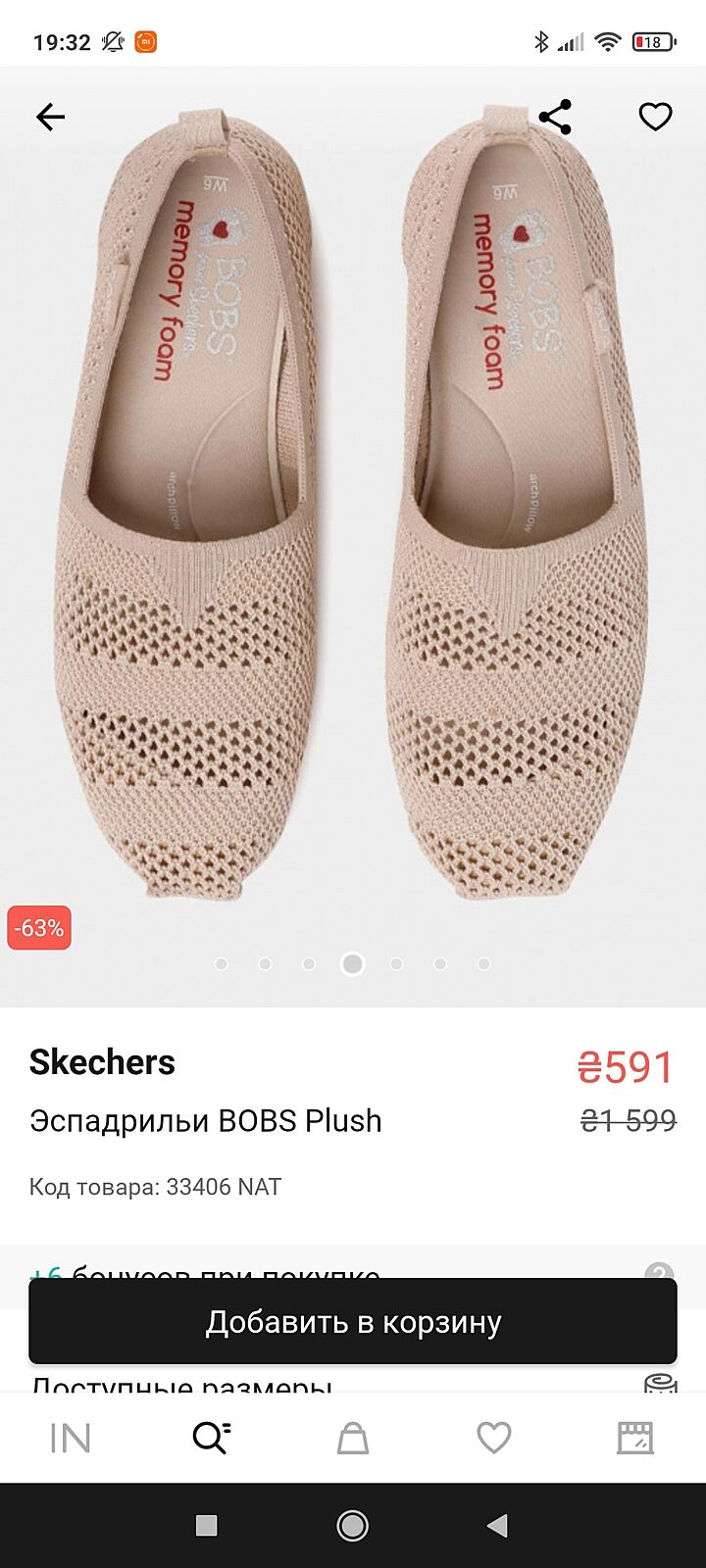Open the size guide tape icon

(x=660, y=1384)
